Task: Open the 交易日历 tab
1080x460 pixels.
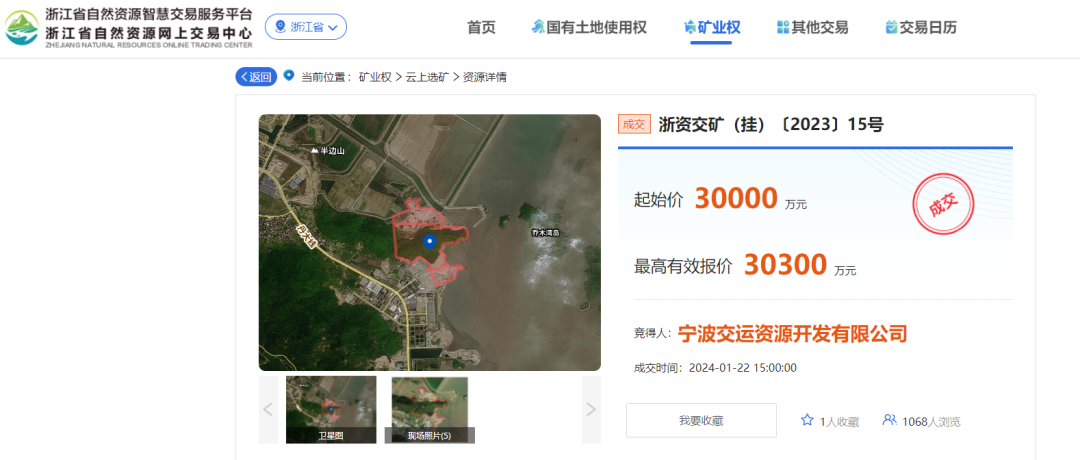Action: 921,27
